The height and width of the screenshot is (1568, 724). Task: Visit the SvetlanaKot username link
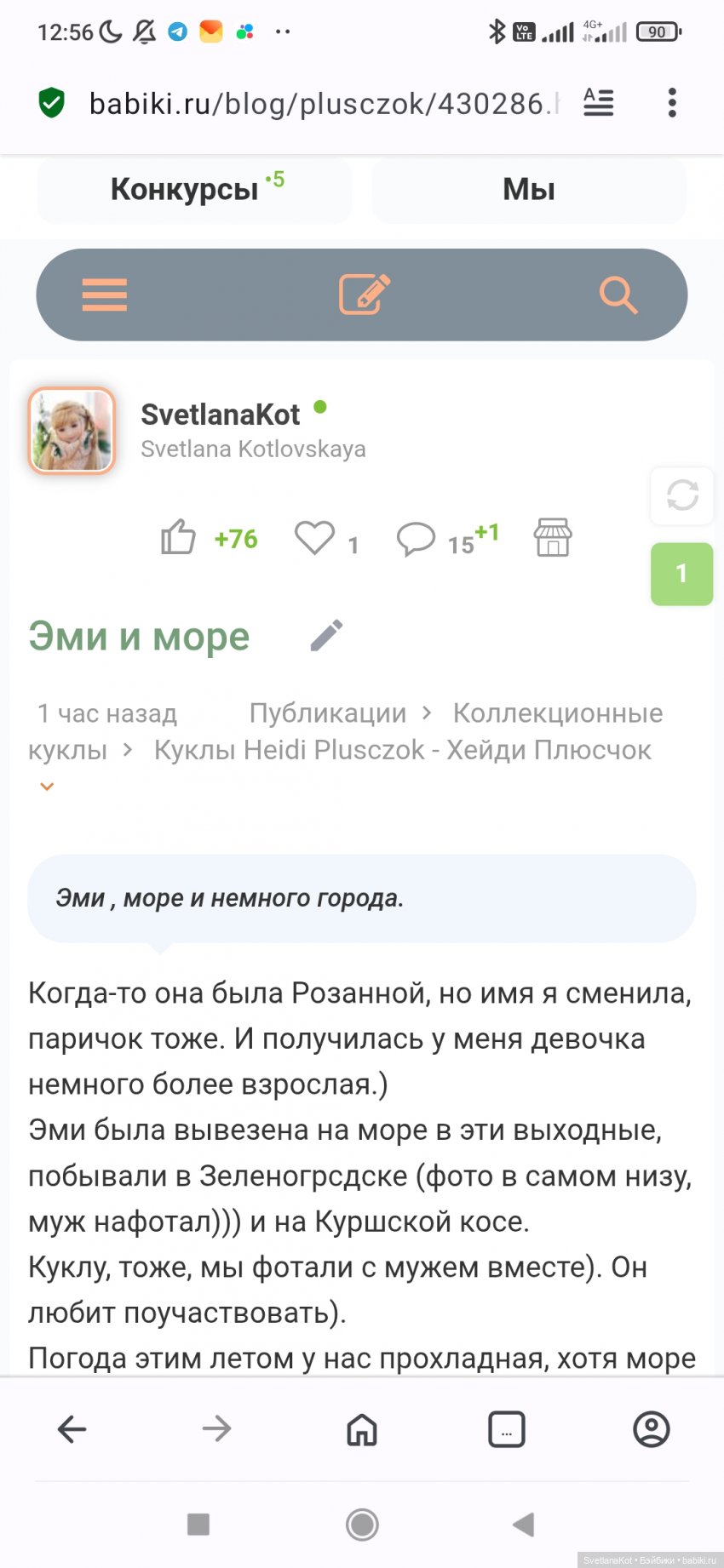pos(220,415)
